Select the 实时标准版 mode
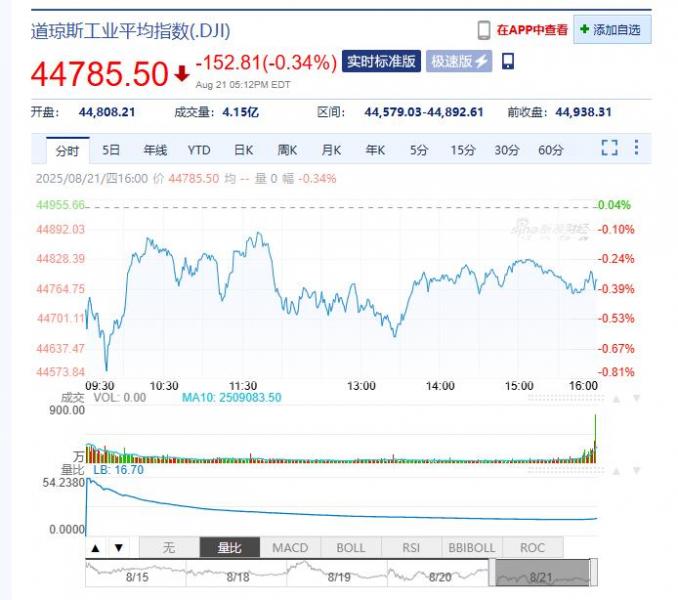This screenshot has width=678, height=600. tap(381, 62)
